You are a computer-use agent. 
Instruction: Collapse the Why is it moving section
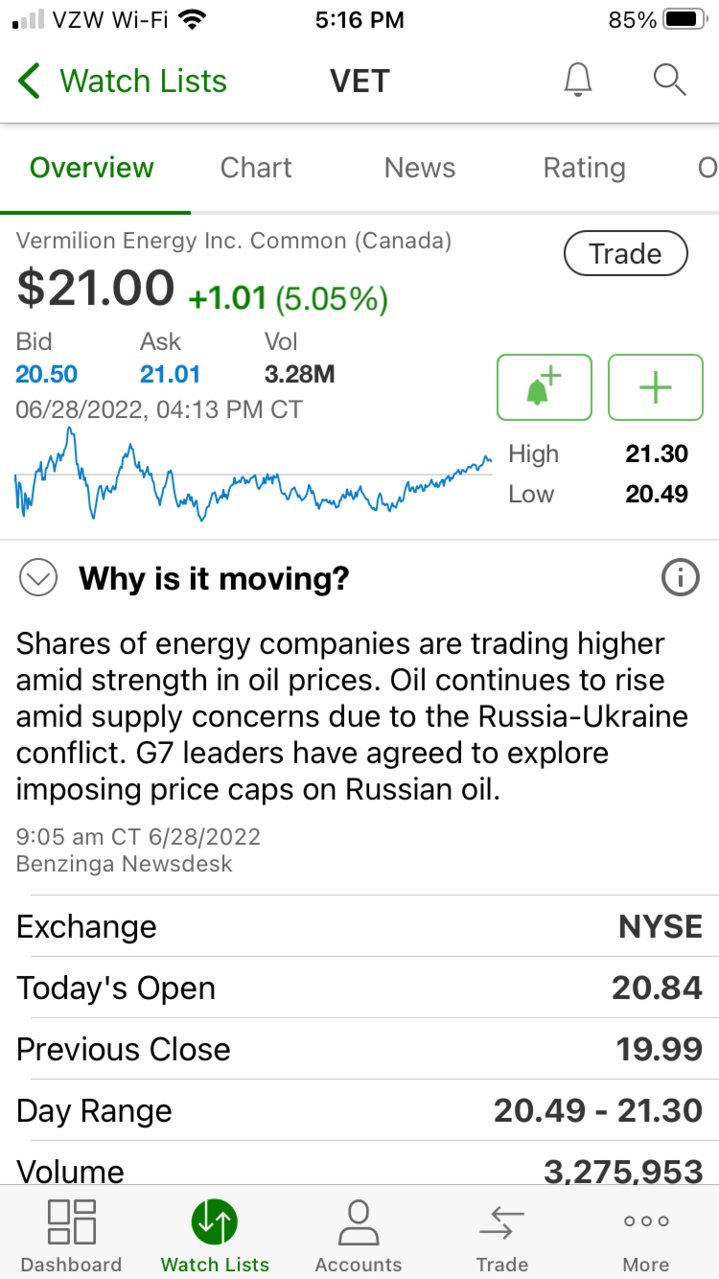pos(38,578)
